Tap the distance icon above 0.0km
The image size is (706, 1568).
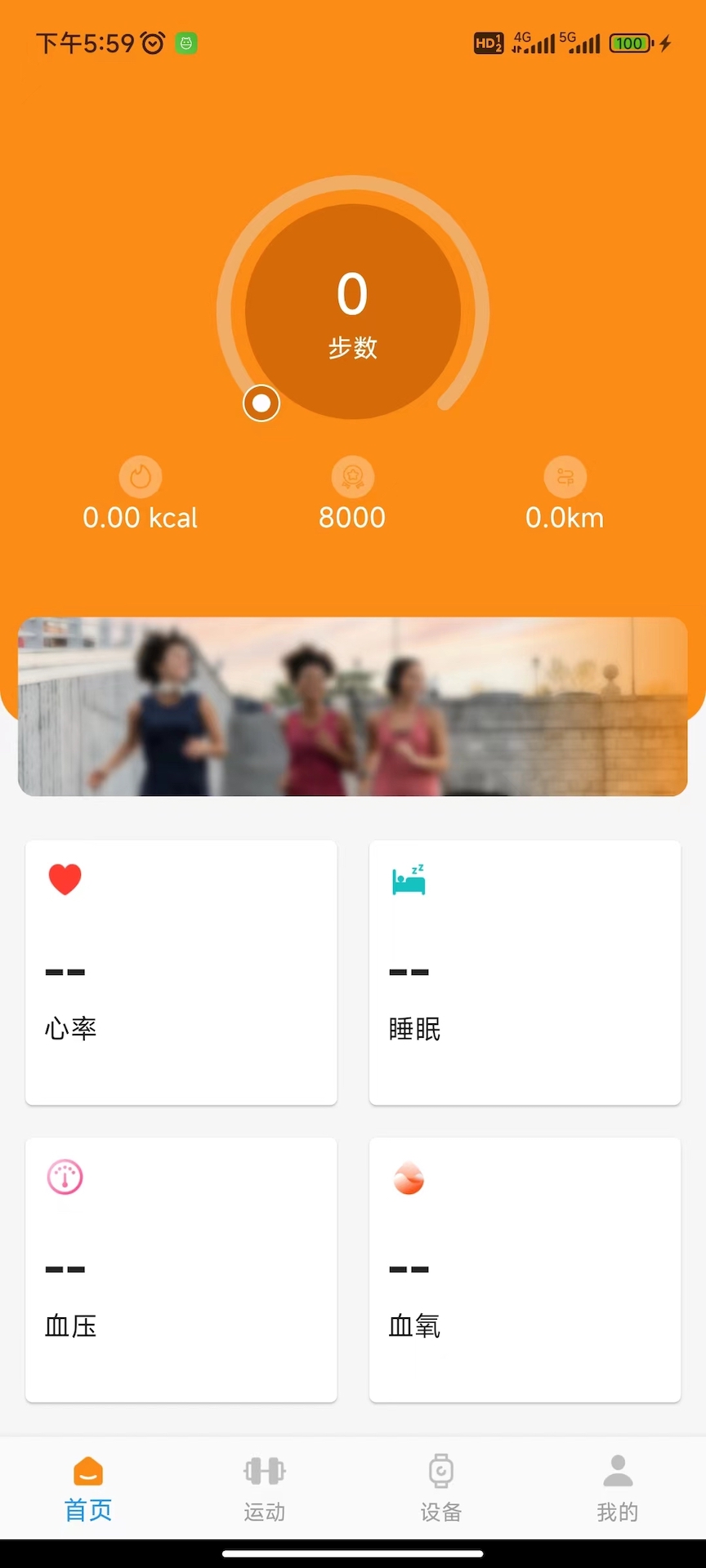565,476
